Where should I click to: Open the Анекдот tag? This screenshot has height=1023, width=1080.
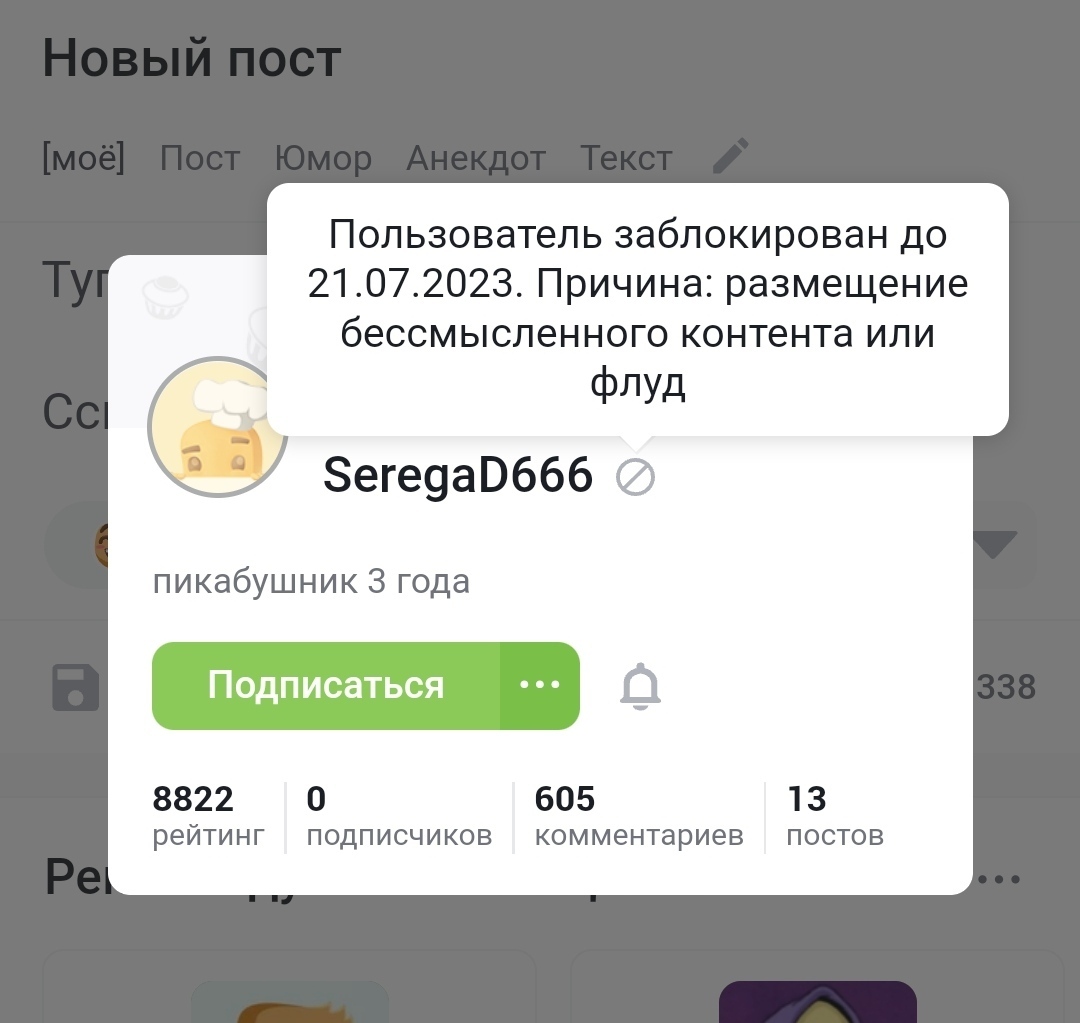tap(476, 158)
